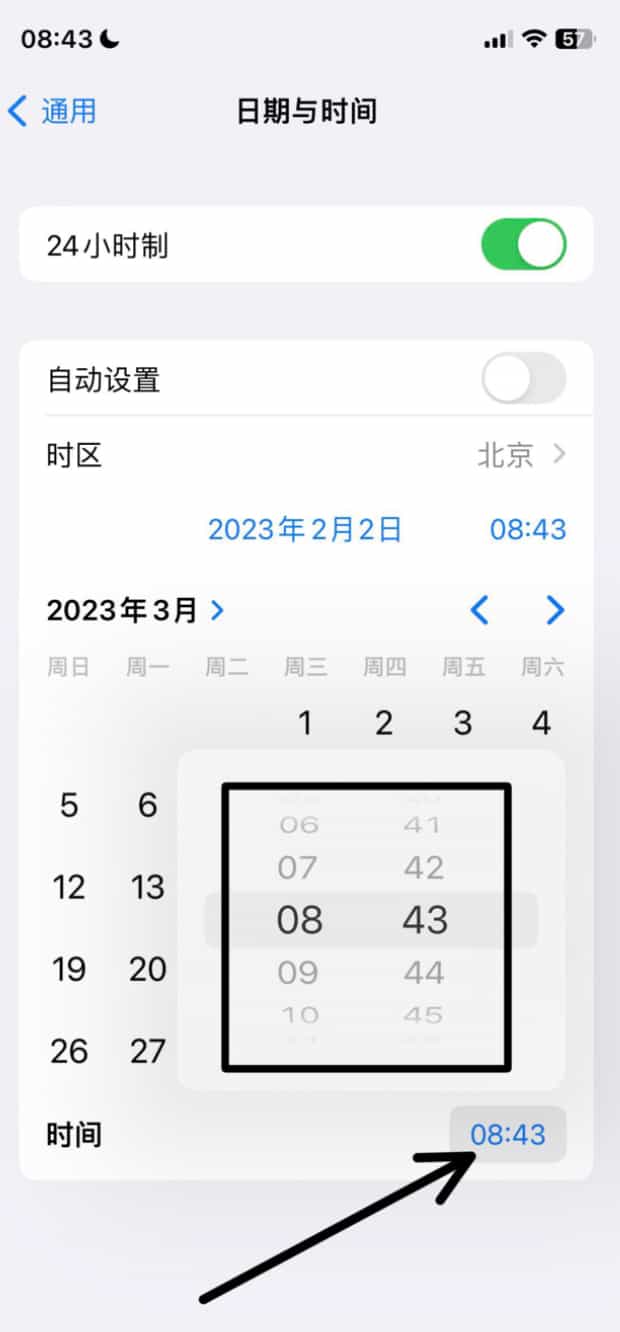The image size is (620, 1332).
Task: Go to the next month
Action: (x=555, y=610)
